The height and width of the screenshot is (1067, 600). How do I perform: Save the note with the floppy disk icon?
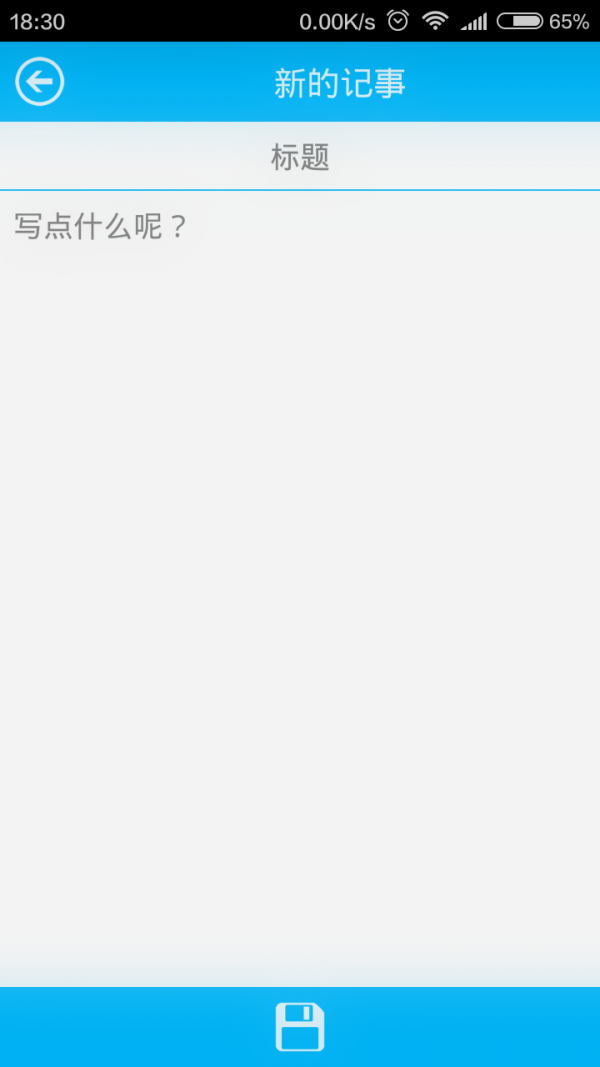pos(300,1026)
